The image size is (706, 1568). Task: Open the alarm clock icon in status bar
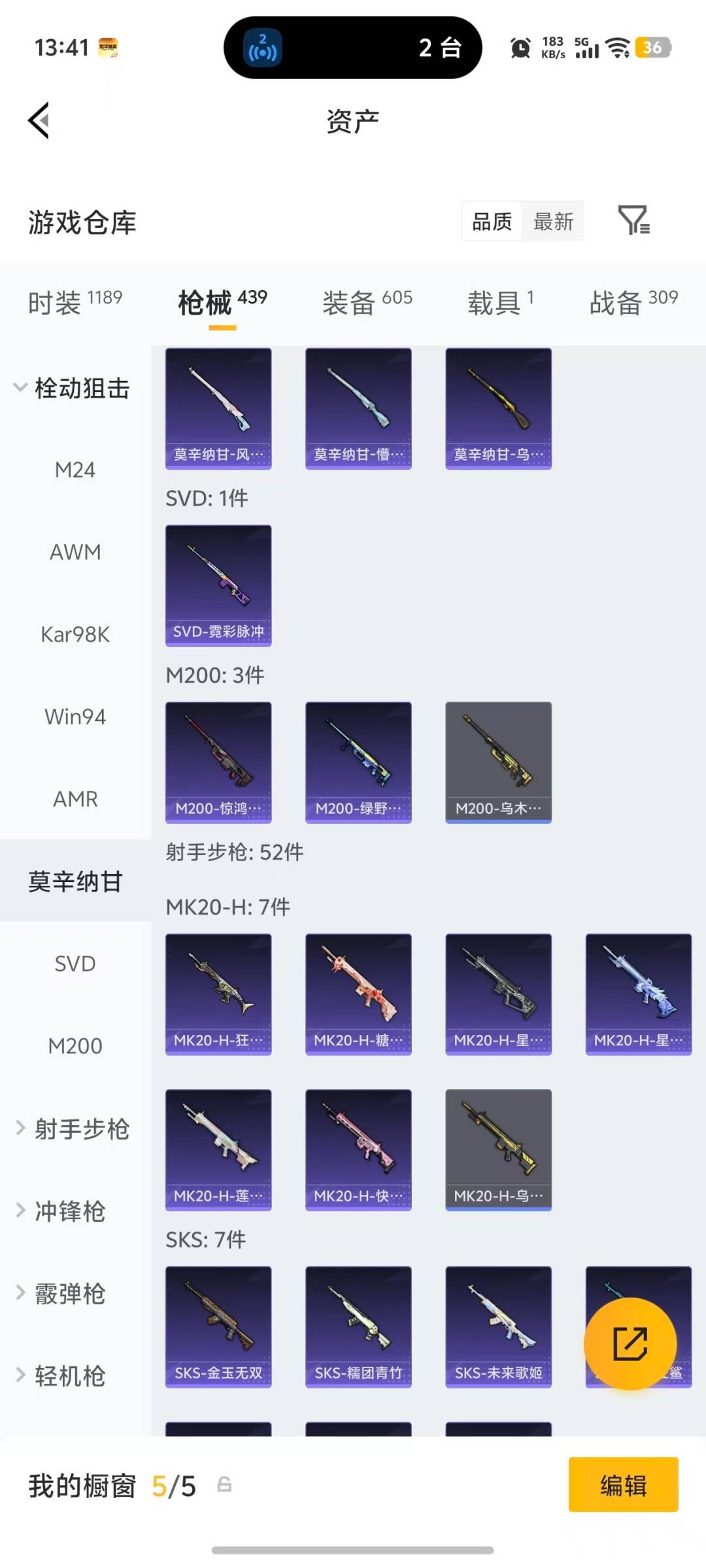pos(520,48)
